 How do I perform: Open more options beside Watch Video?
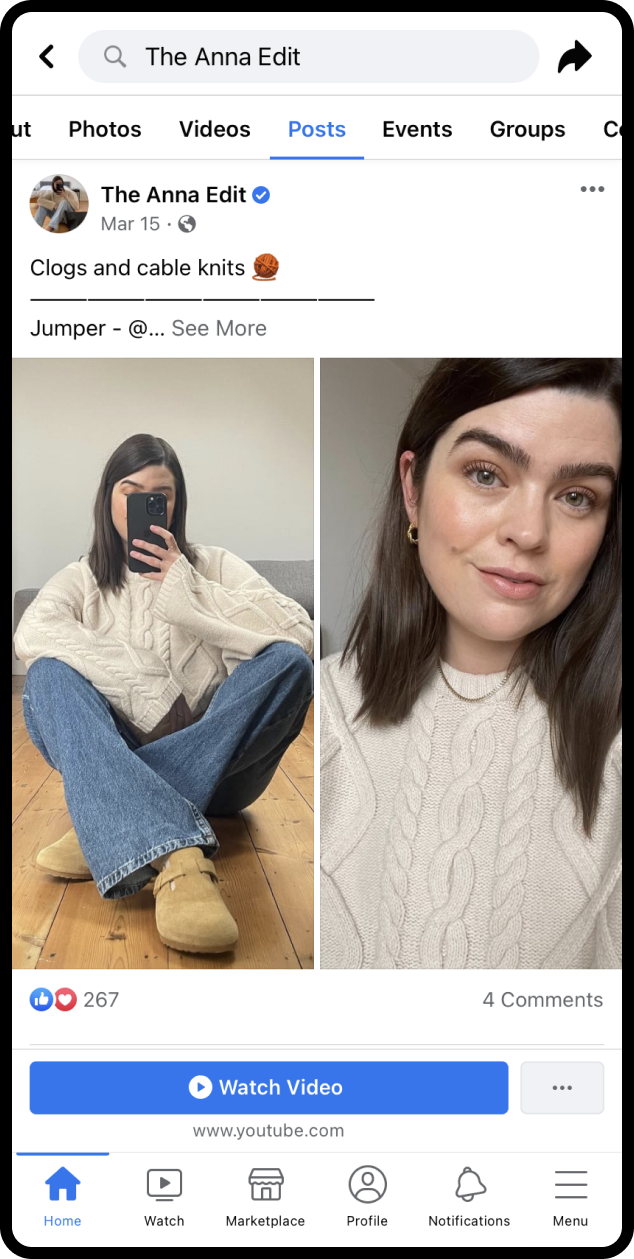562,1087
